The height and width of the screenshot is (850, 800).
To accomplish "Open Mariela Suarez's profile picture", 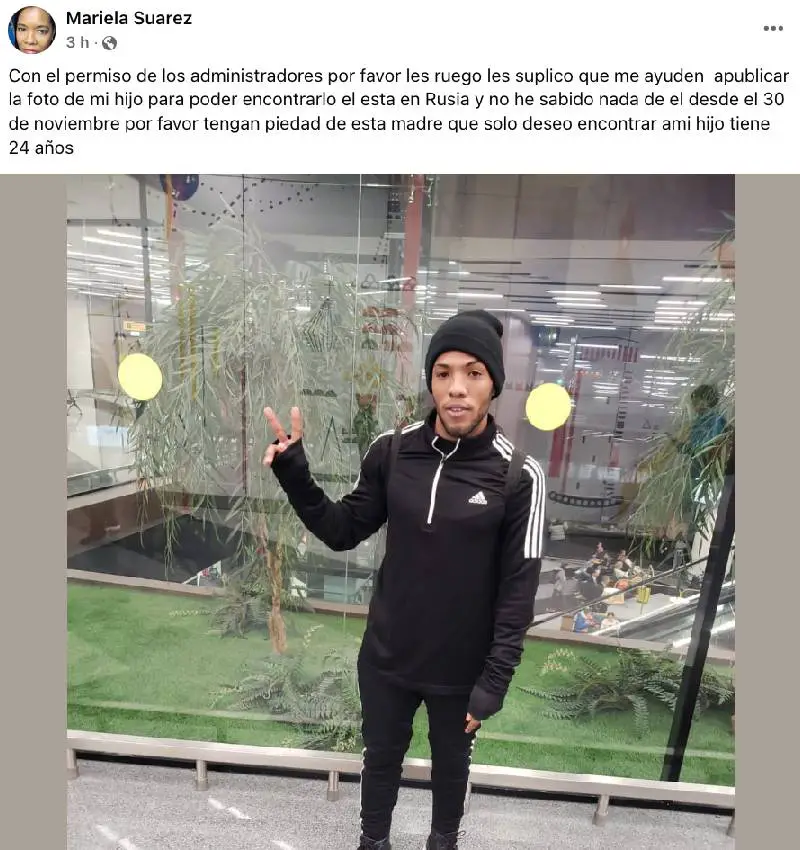I will pos(32,29).
